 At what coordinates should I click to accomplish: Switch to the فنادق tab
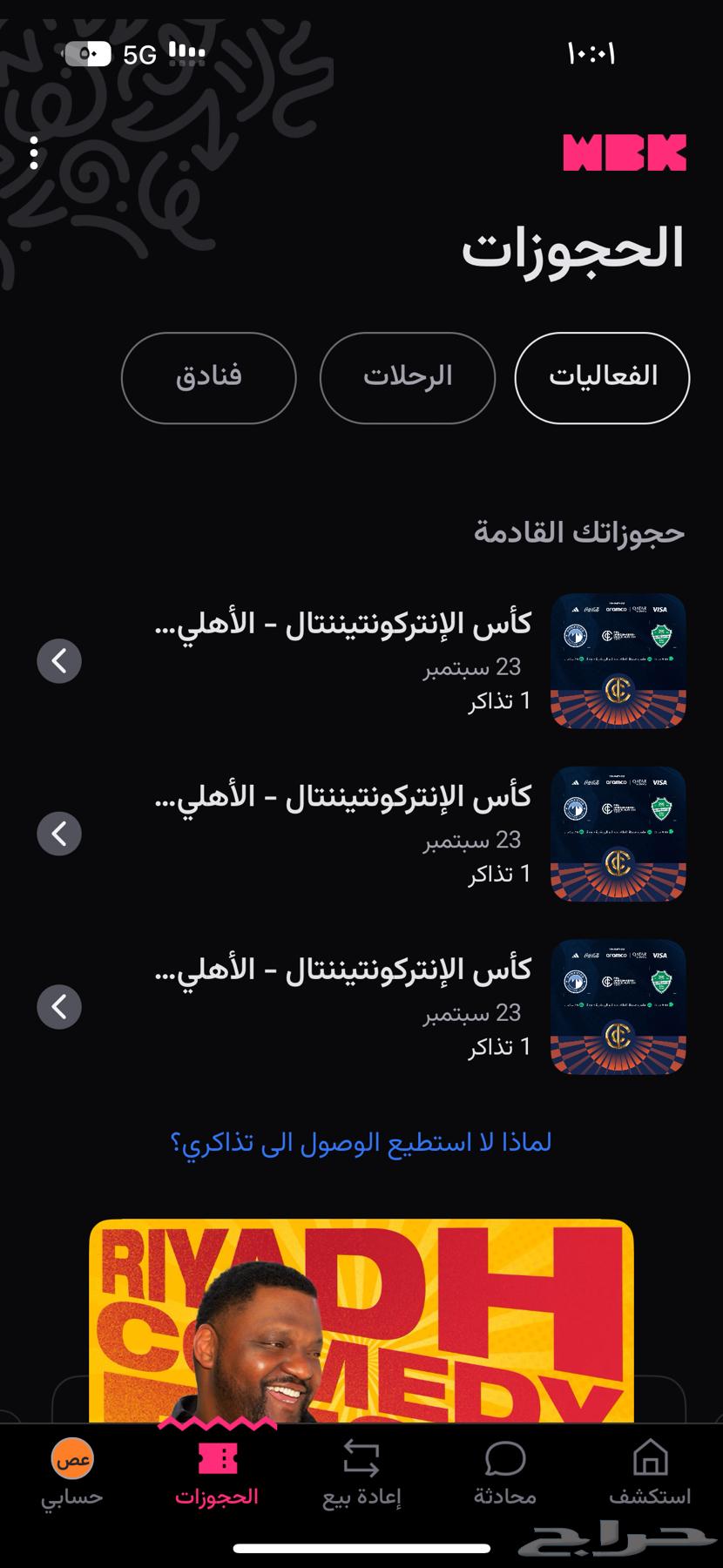(x=208, y=377)
